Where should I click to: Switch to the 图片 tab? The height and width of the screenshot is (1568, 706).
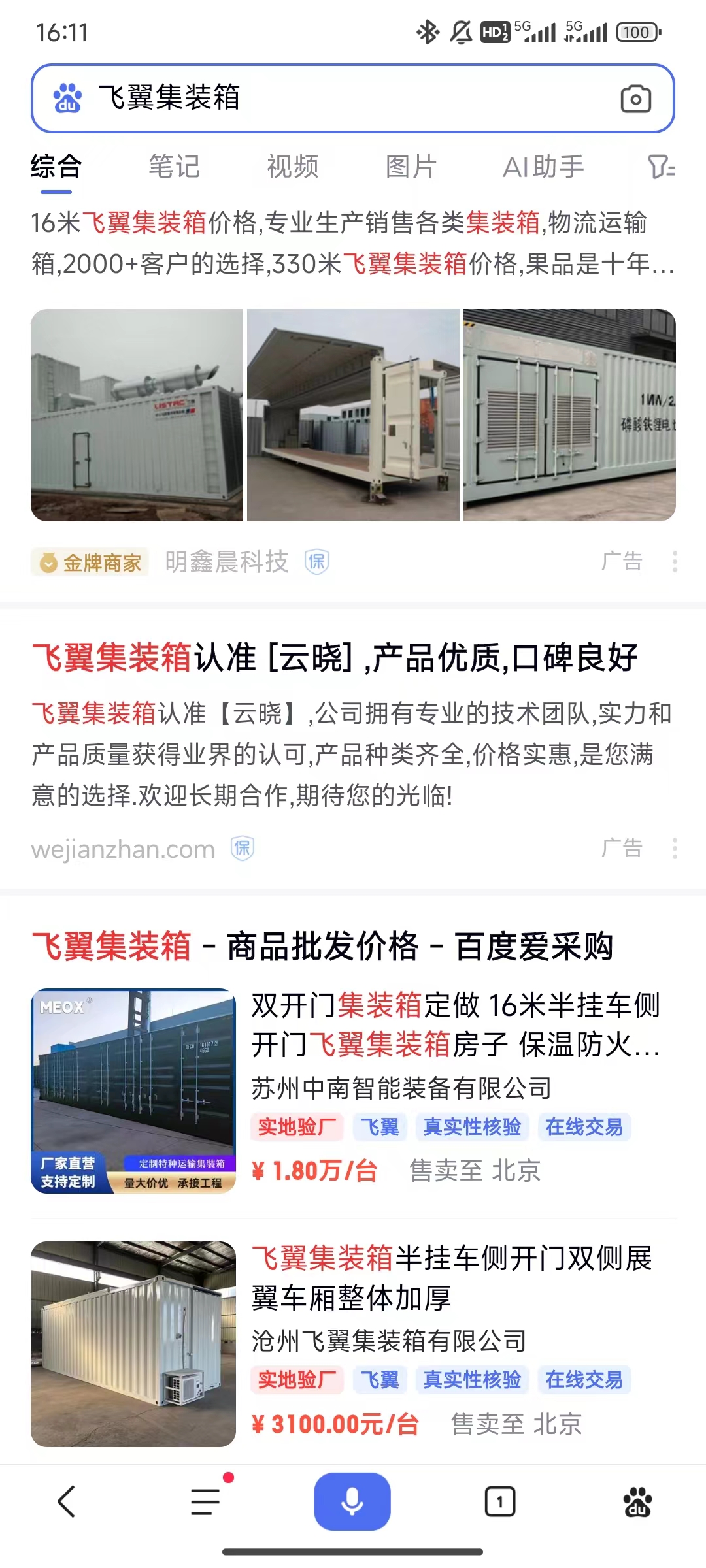click(x=411, y=167)
